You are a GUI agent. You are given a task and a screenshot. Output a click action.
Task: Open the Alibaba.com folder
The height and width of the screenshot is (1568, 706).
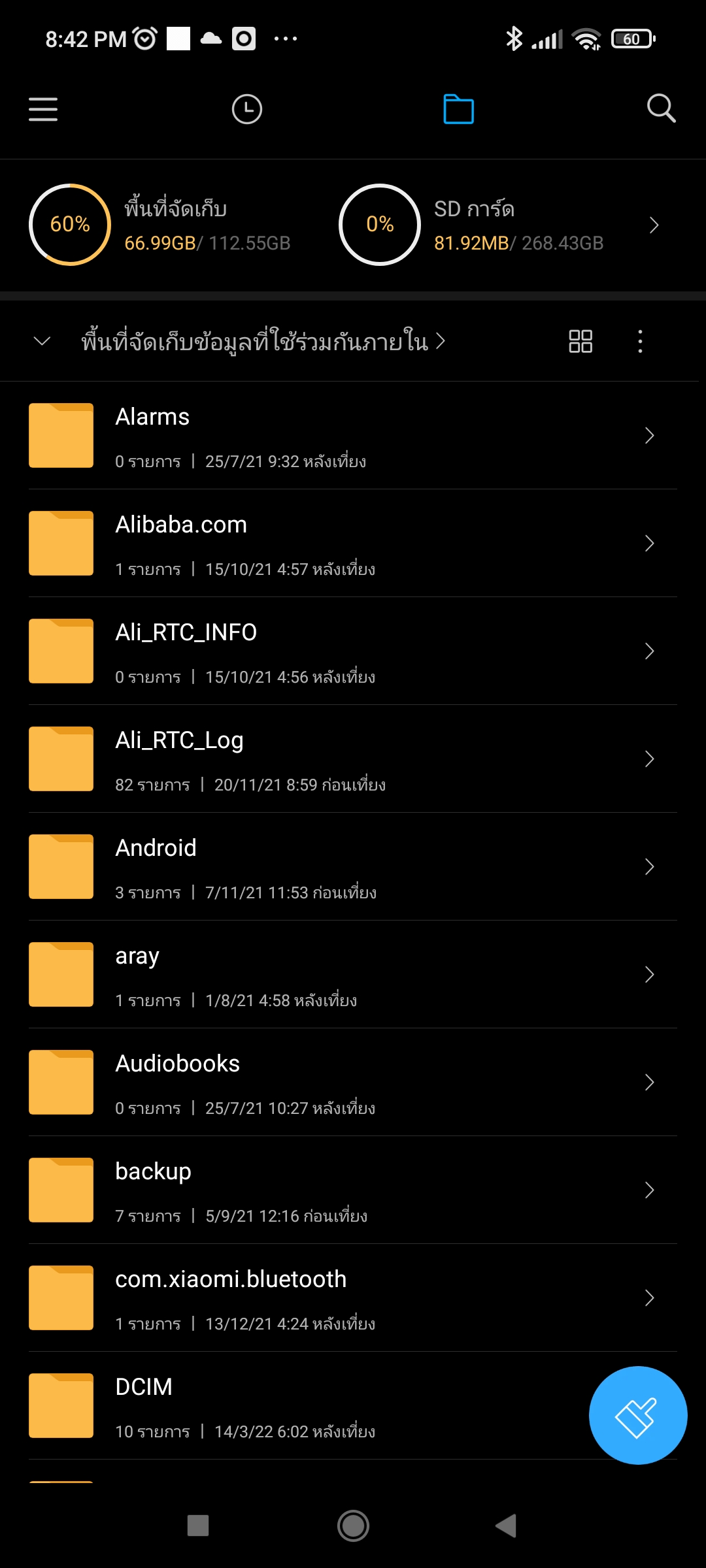(353, 544)
